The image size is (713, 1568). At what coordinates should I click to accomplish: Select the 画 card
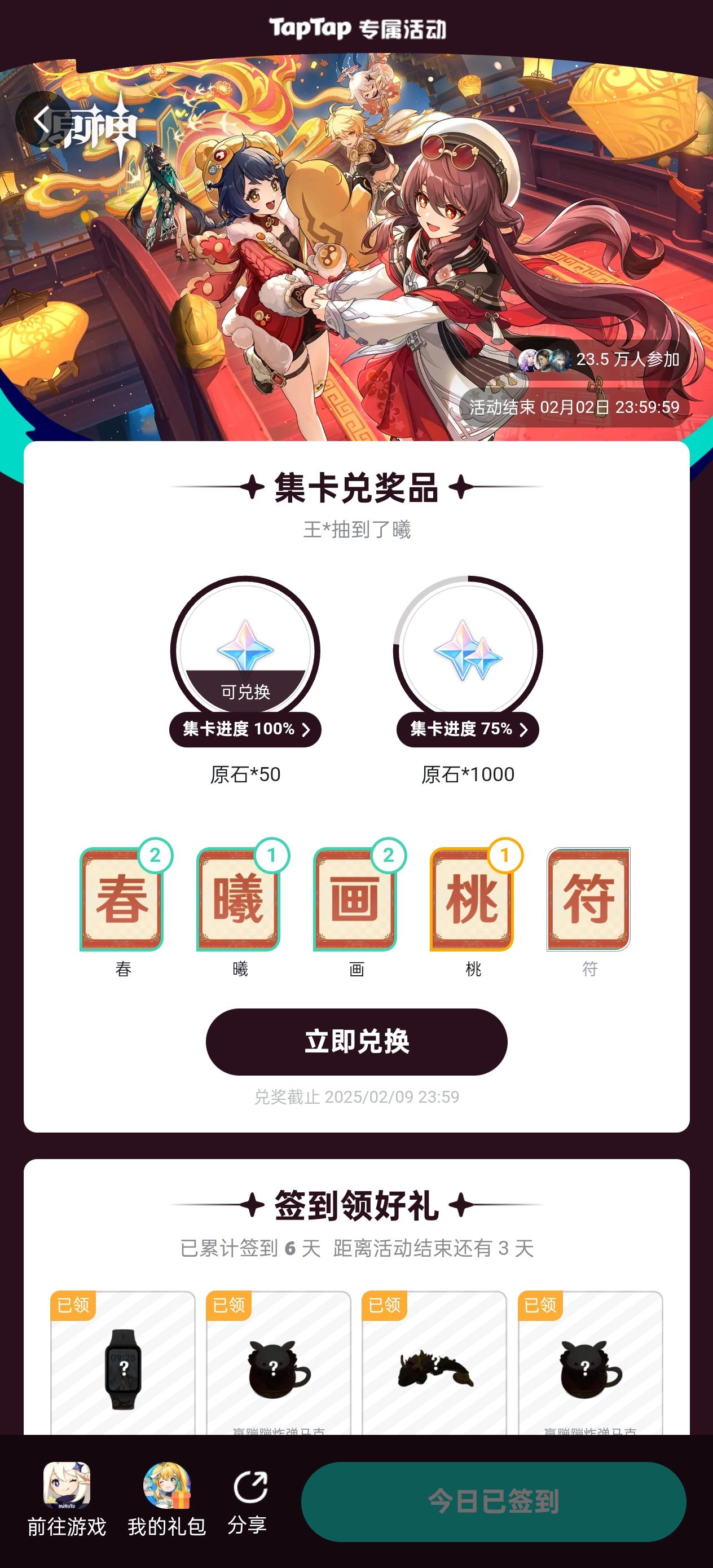click(x=358, y=907)
